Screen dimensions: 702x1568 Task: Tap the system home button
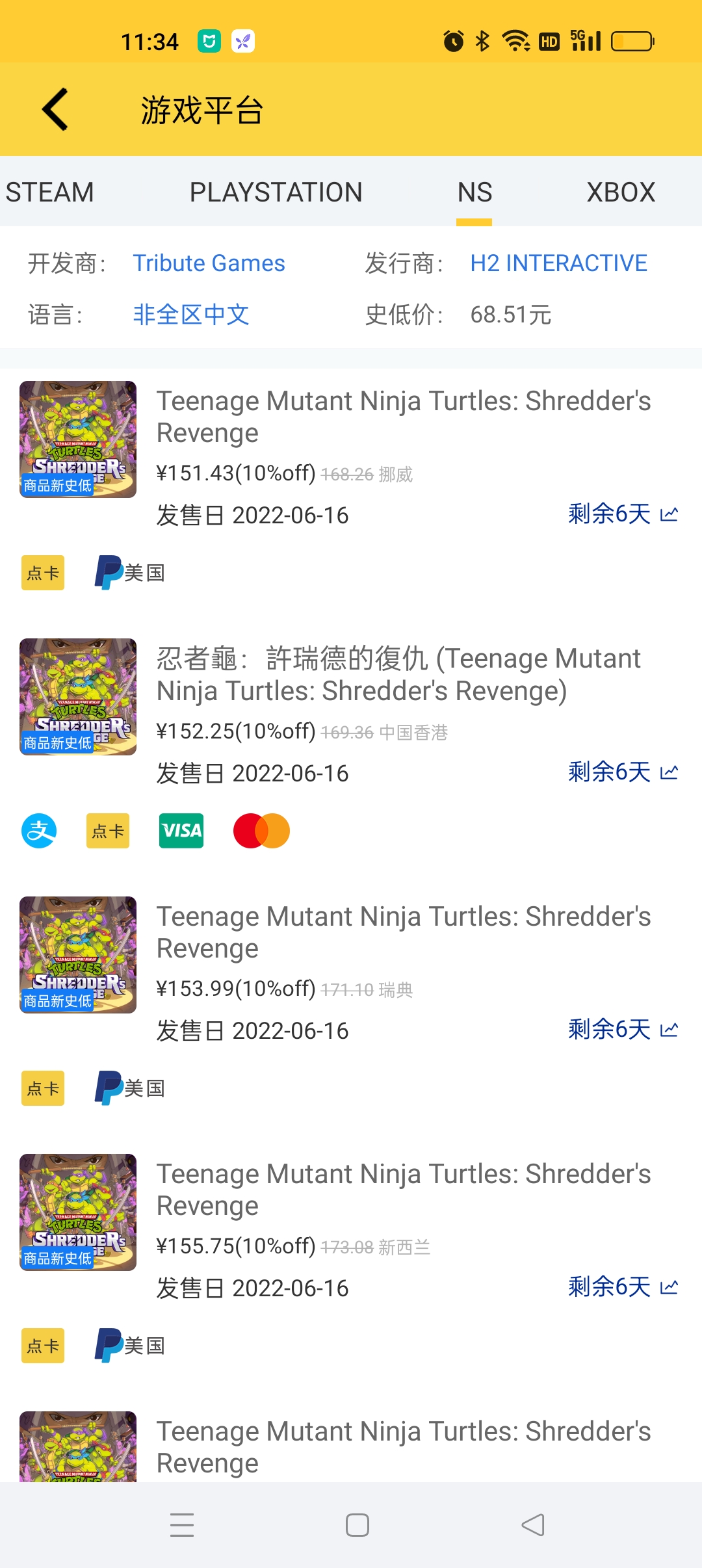357,1525
